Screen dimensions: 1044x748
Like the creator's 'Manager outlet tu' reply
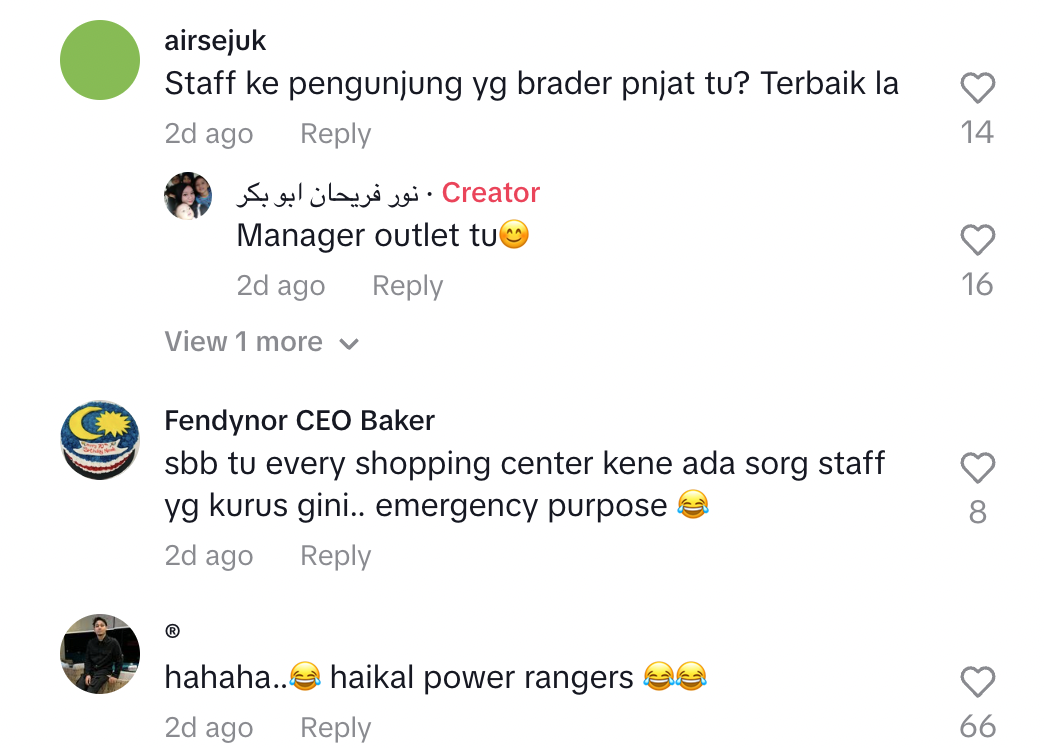[x=977, y=241]
